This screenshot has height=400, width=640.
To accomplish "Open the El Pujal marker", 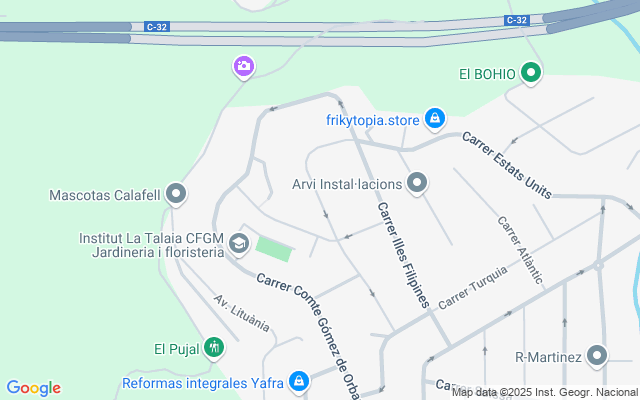I will coord(213,348).
